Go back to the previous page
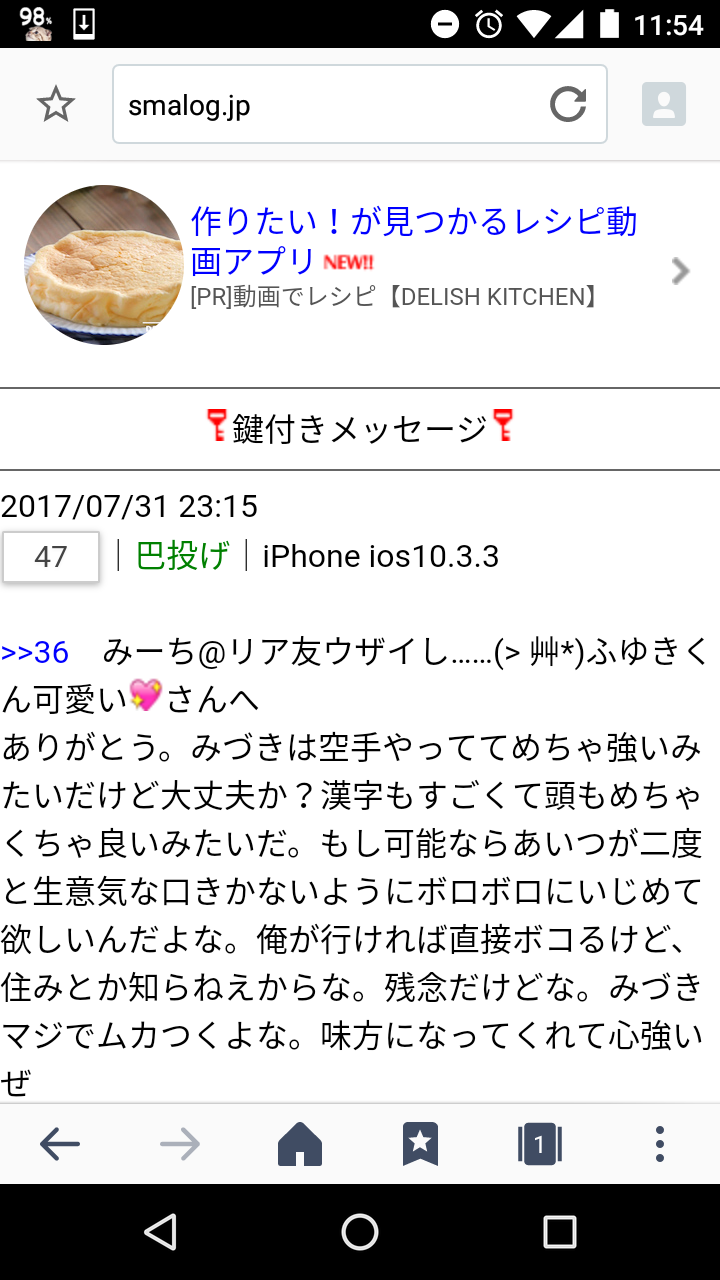 point(60,1144)
